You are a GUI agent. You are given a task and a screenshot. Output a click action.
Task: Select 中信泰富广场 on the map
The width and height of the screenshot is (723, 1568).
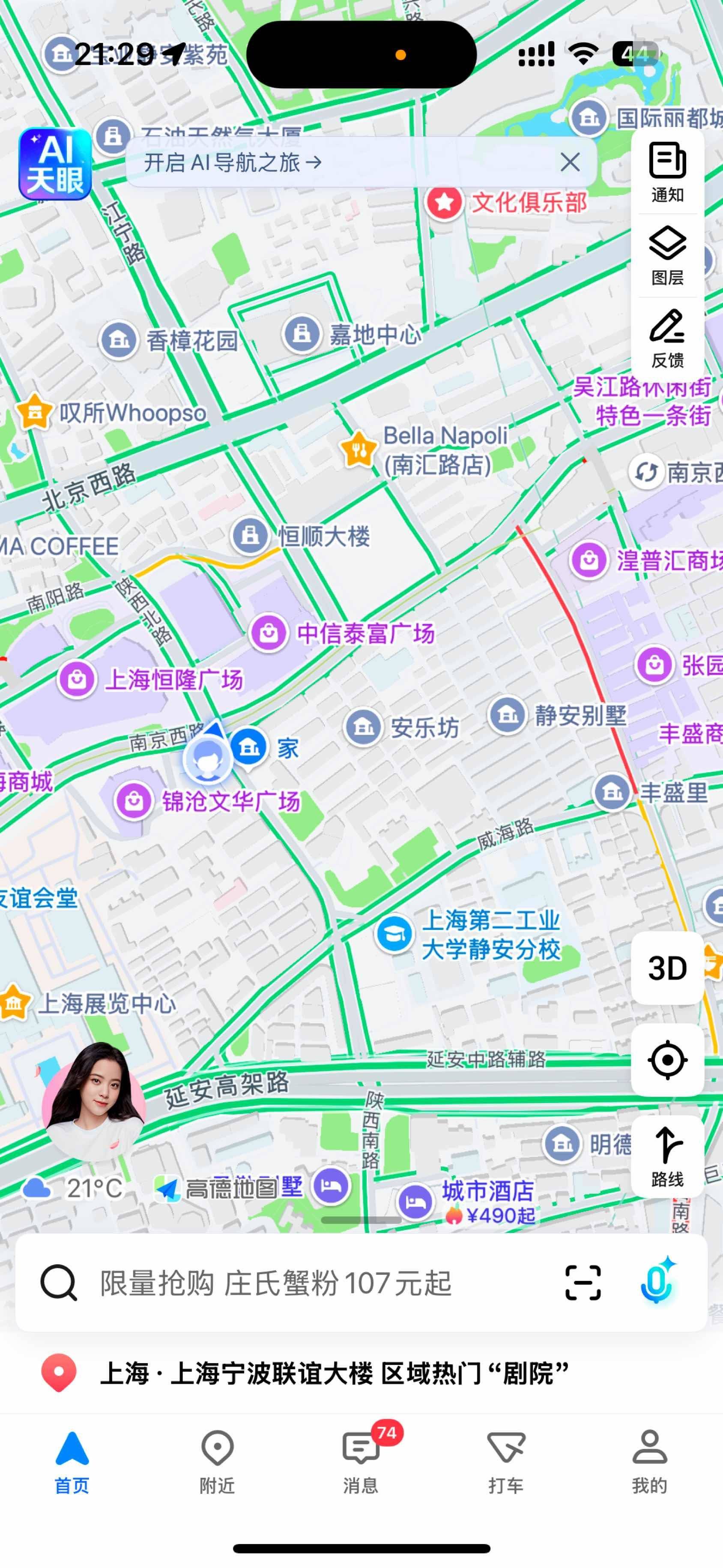343,633
